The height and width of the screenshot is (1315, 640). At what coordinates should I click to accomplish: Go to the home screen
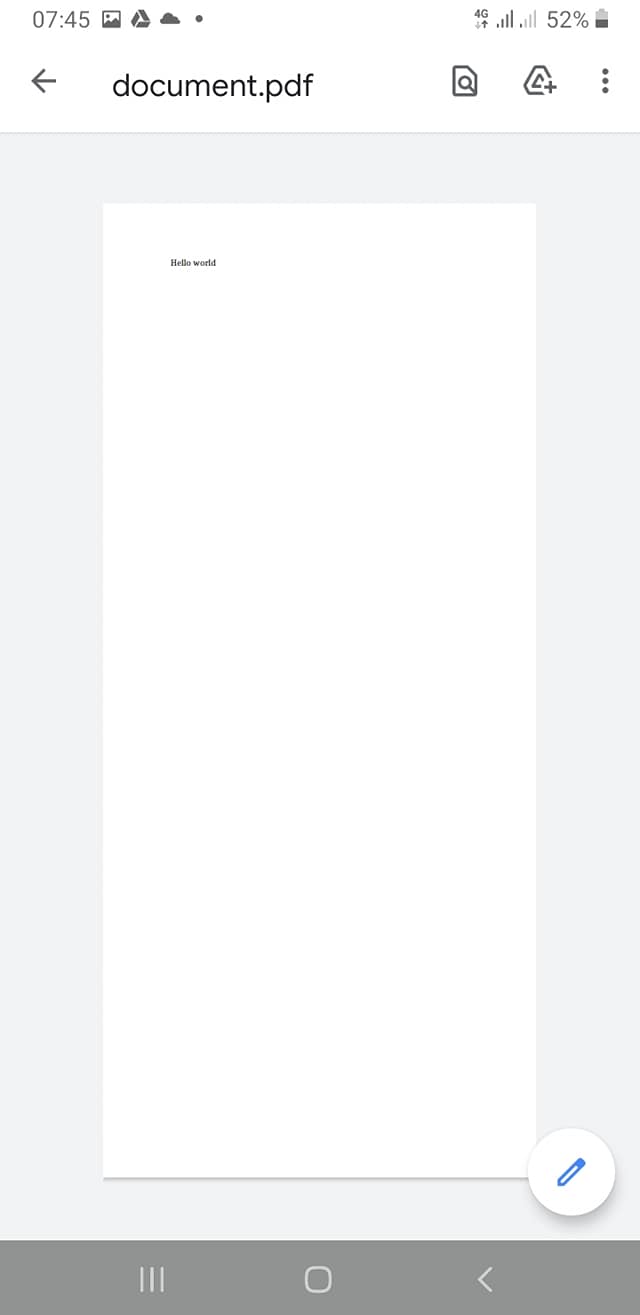tap(318, 1278)
